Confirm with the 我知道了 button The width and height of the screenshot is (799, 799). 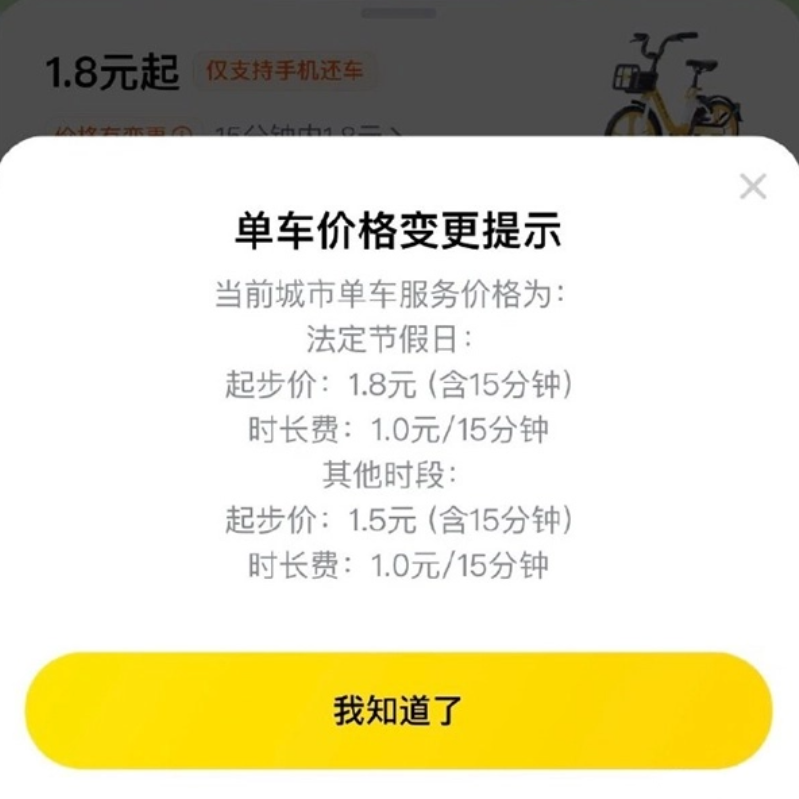point(398,711)
